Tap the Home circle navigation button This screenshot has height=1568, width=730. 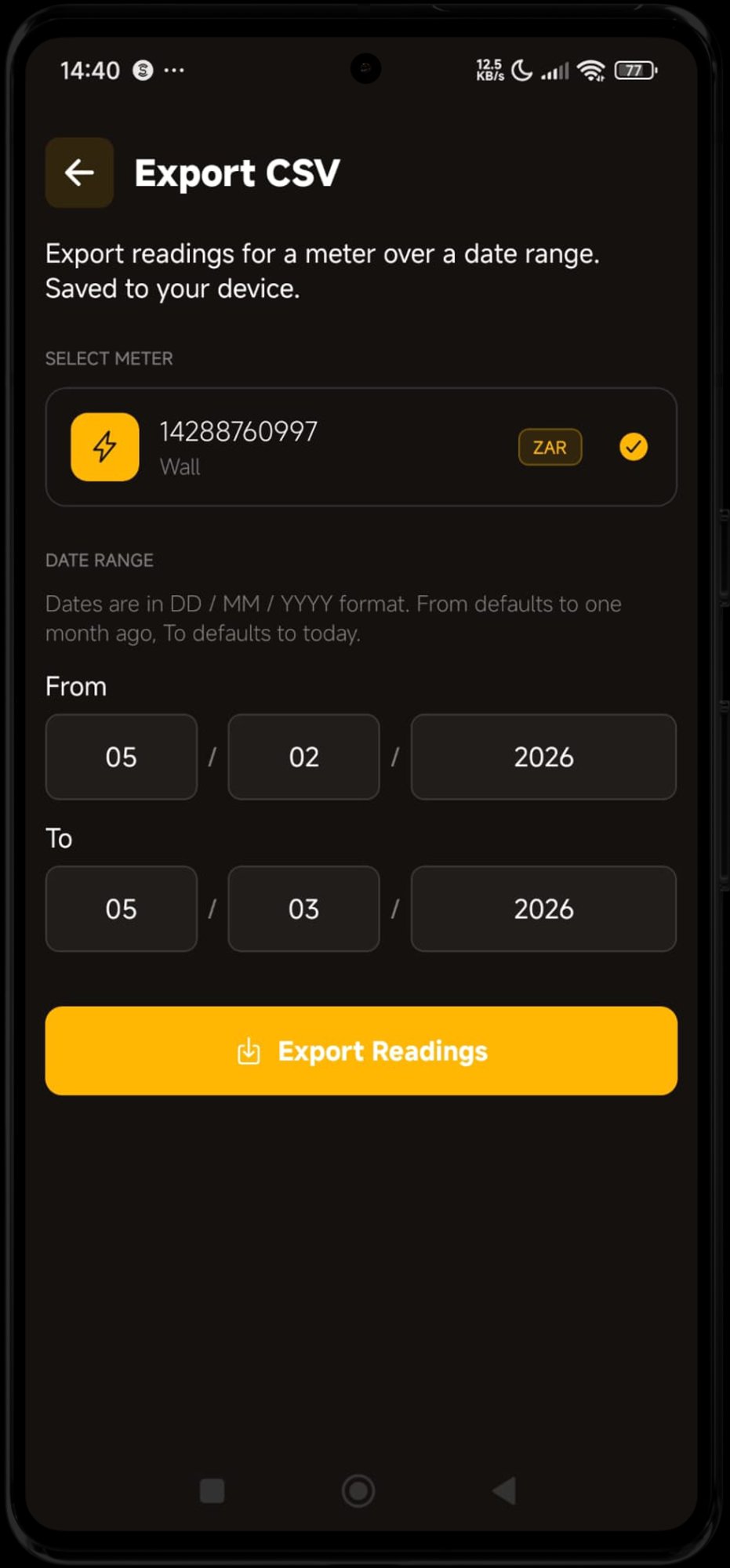pos(358,1491)
